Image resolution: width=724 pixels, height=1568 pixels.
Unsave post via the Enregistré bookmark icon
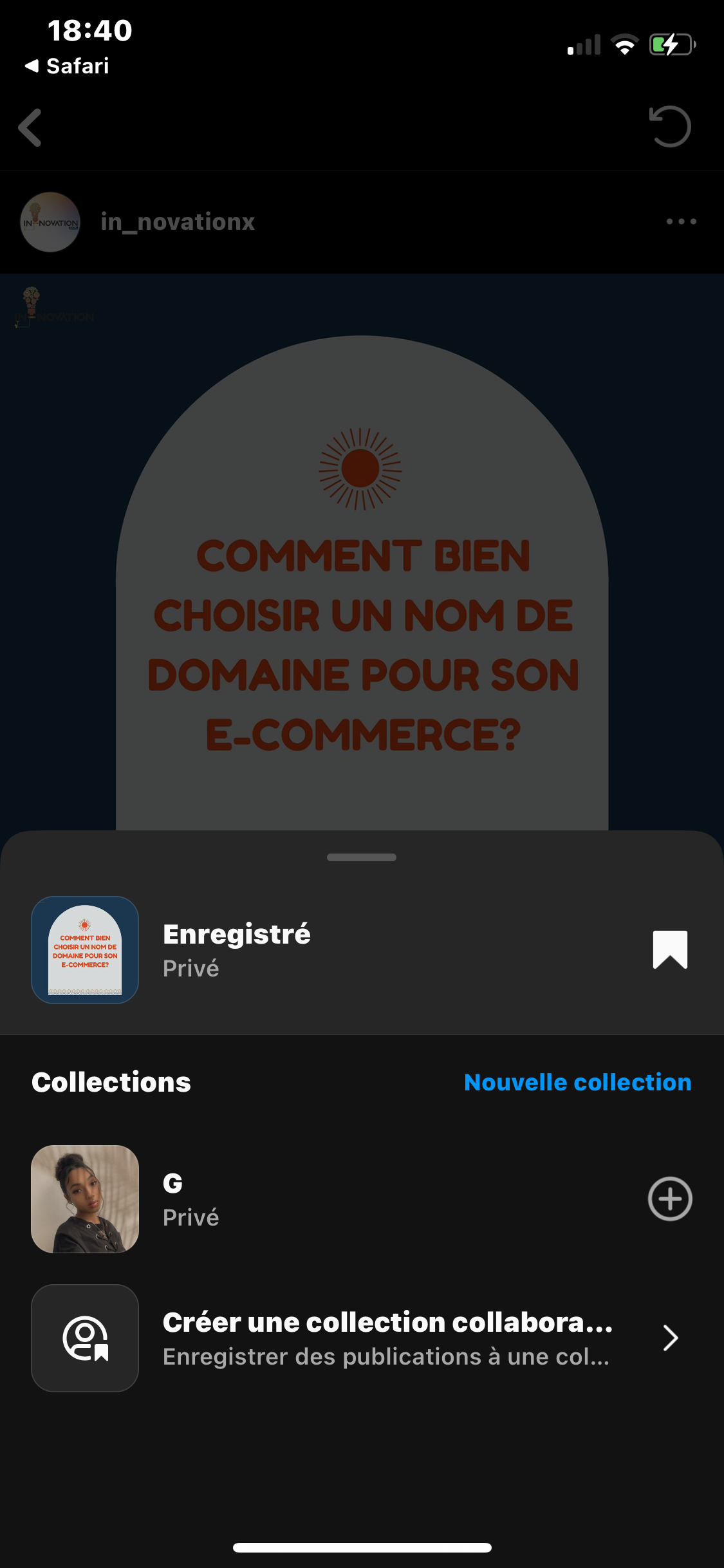point(670,949)
